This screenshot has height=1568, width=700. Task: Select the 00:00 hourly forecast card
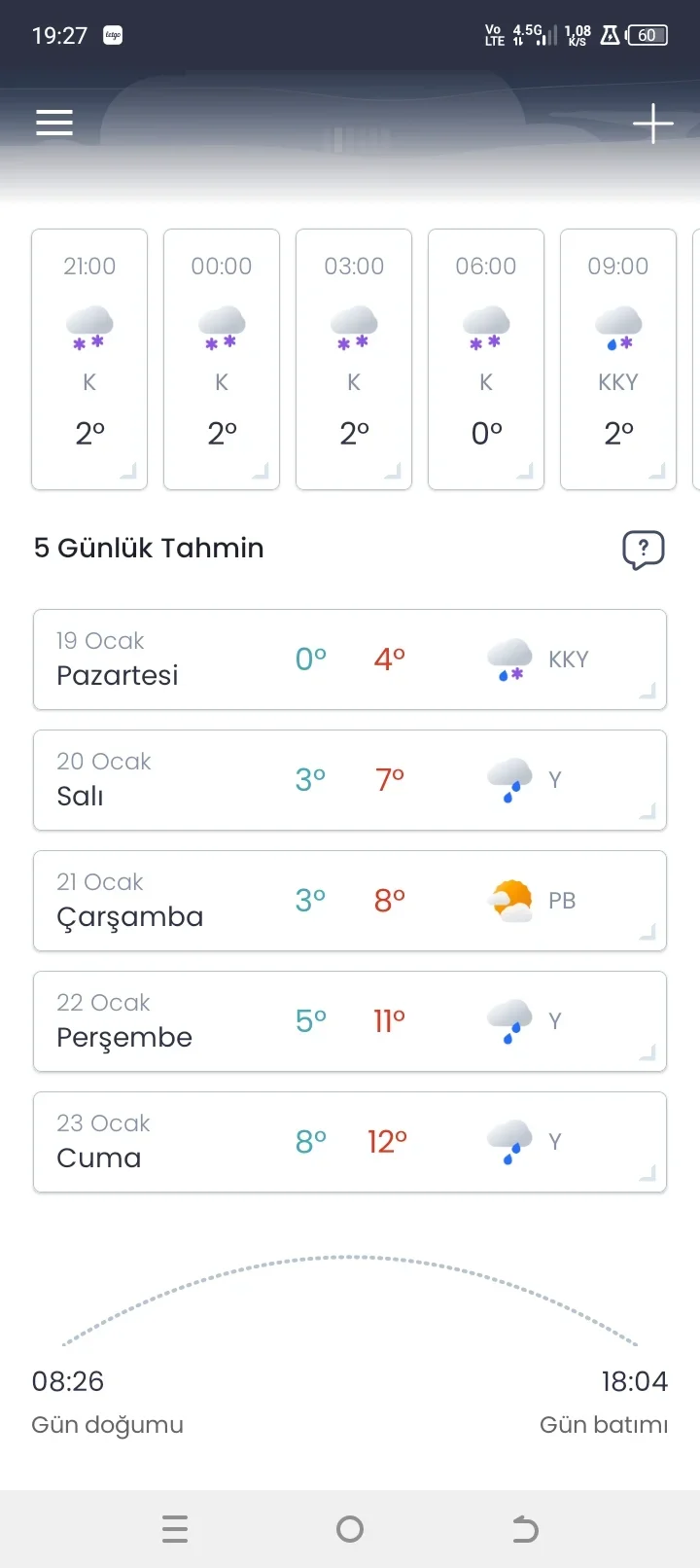point(221,359)
